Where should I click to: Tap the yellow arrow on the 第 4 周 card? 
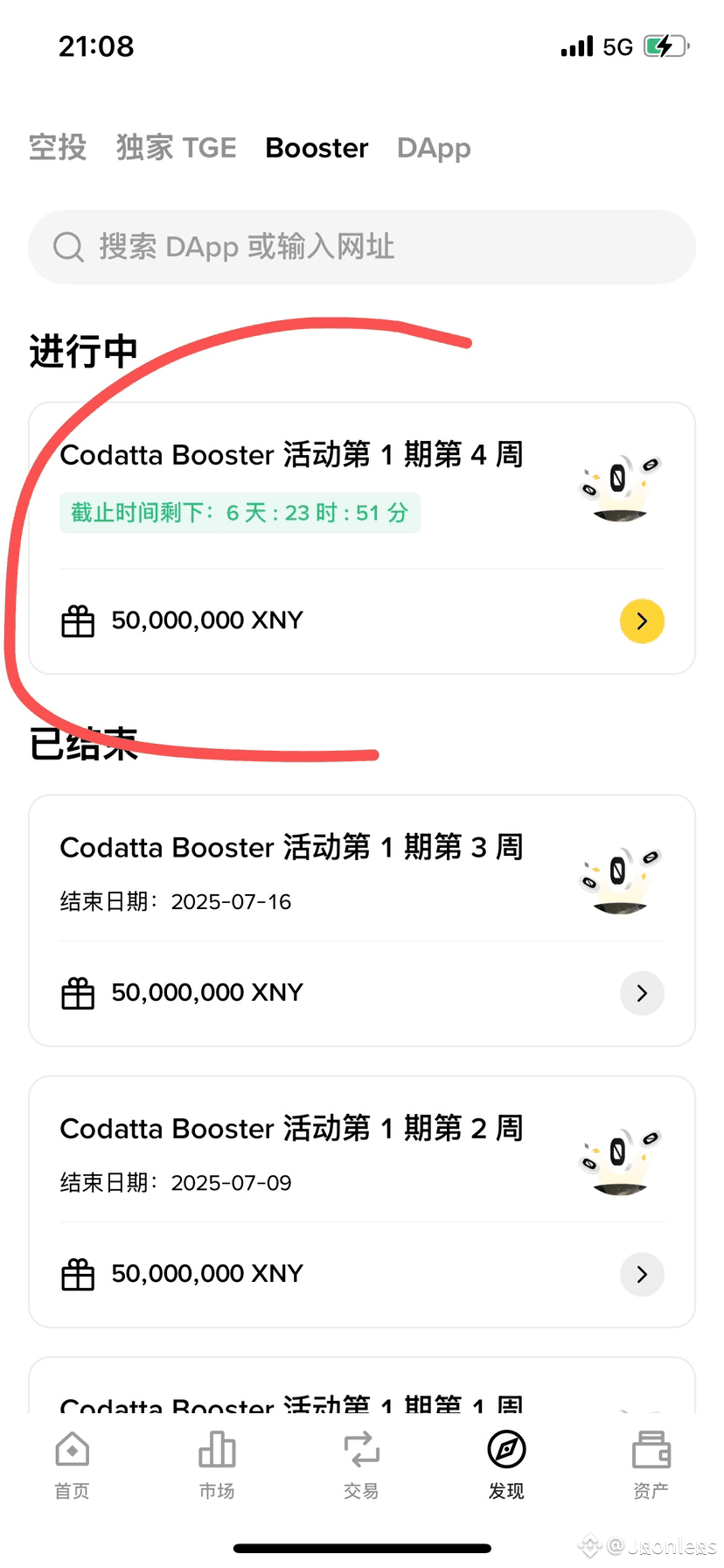coord(642,621)
